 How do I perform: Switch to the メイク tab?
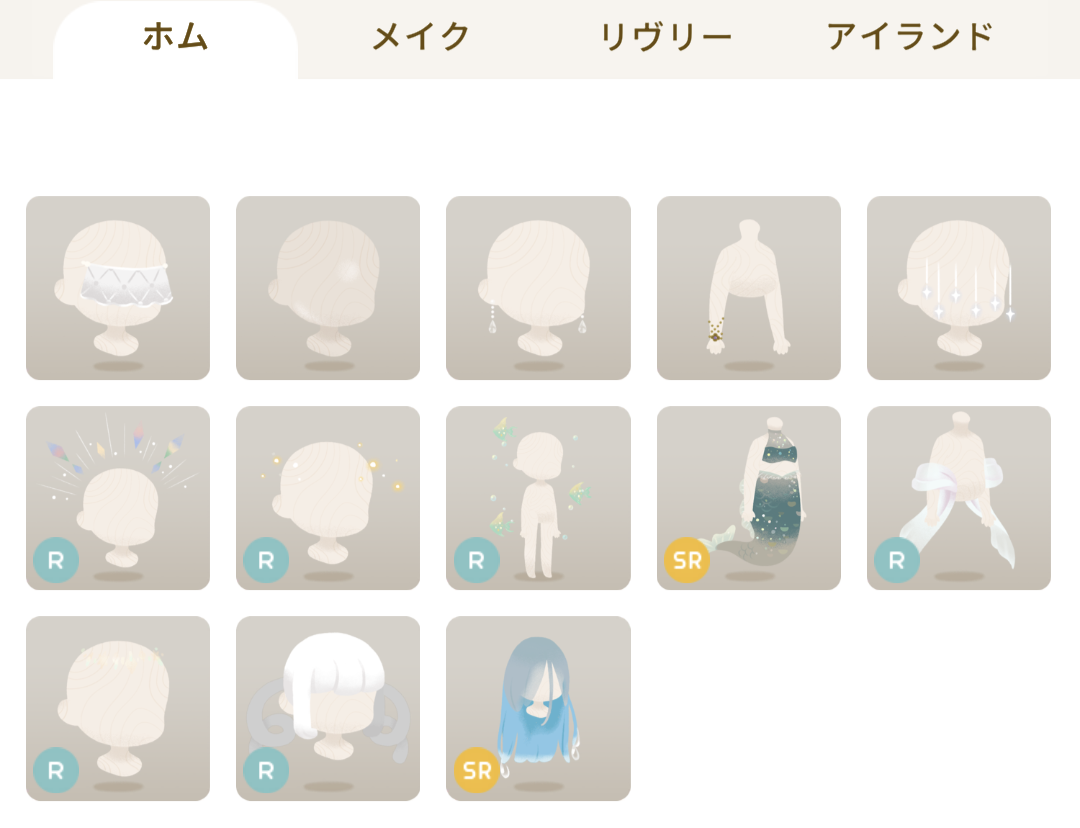(421, 38)
